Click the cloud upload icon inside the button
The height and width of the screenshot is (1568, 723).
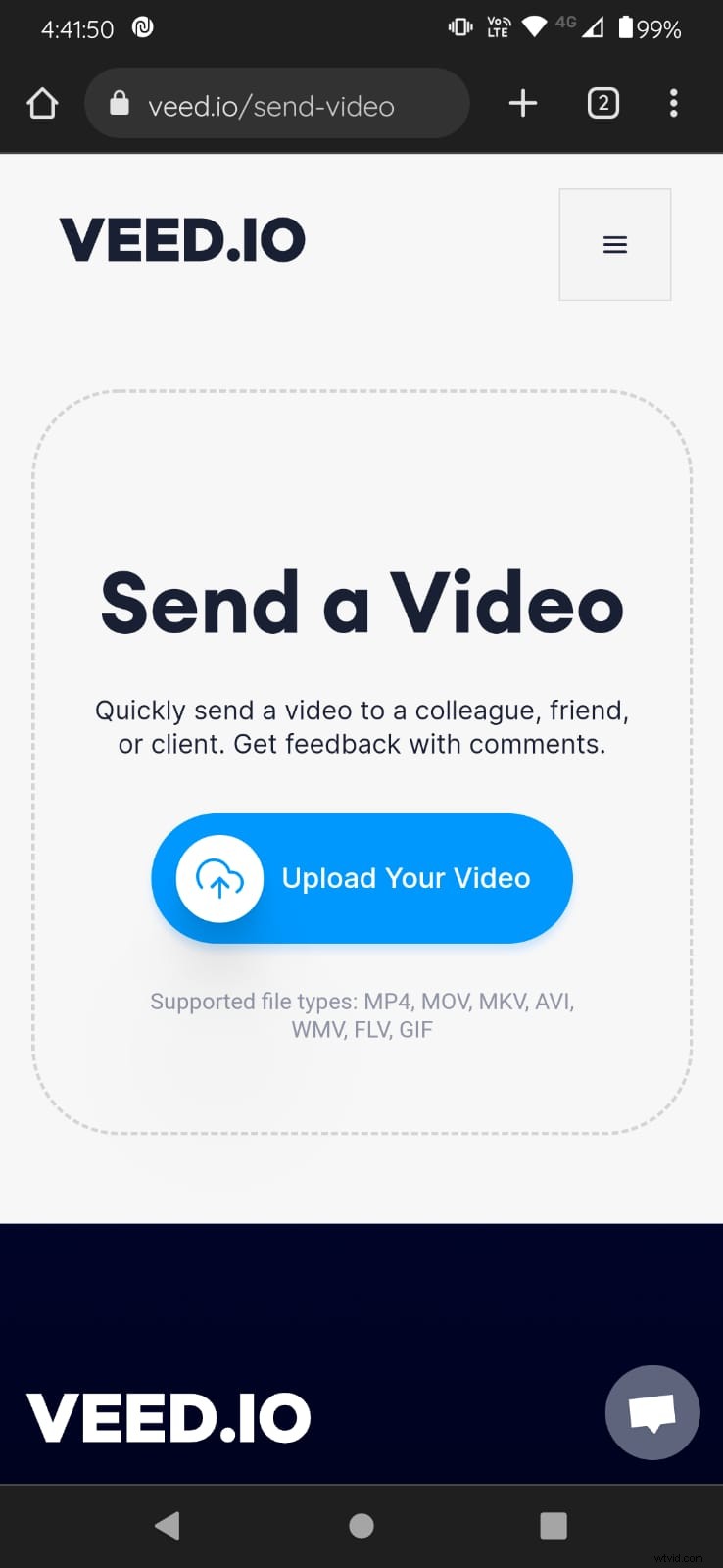pyautogui.click(x=218, y=878)
